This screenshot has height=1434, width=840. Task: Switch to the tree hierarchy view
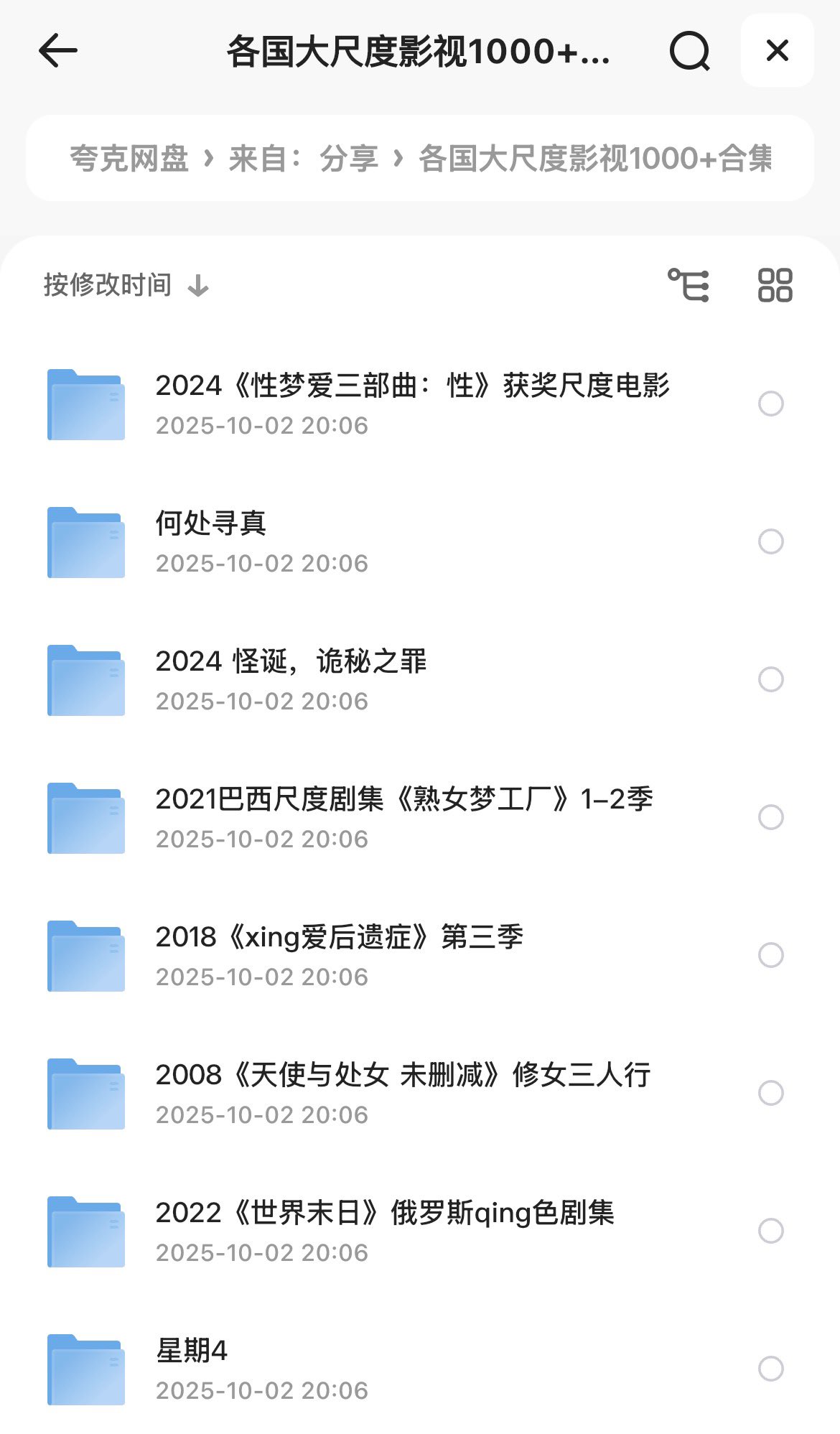[x=689, y=285]
